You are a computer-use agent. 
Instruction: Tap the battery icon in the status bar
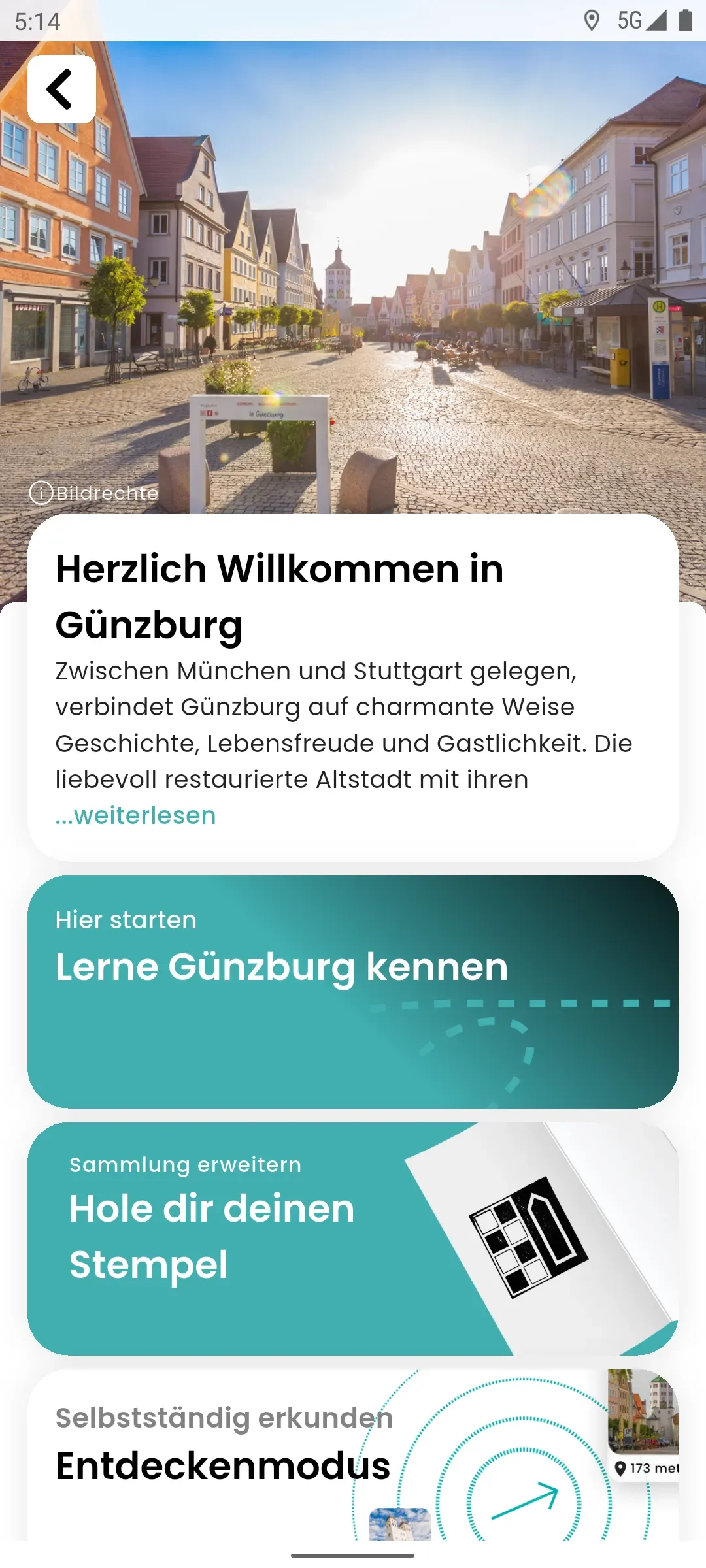[684, 22]
